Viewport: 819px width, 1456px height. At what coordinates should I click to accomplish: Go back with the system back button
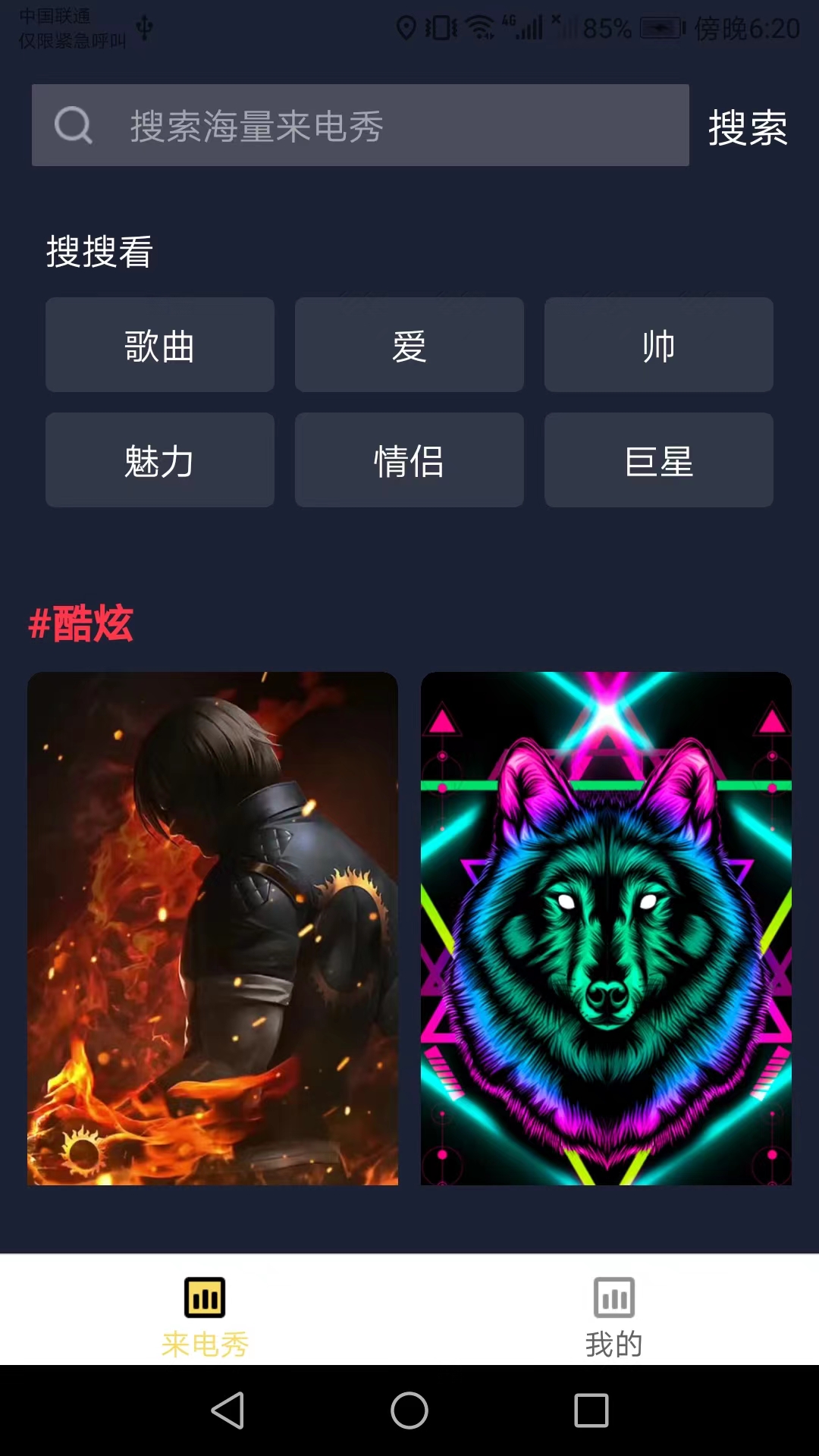coord(227,1410)
